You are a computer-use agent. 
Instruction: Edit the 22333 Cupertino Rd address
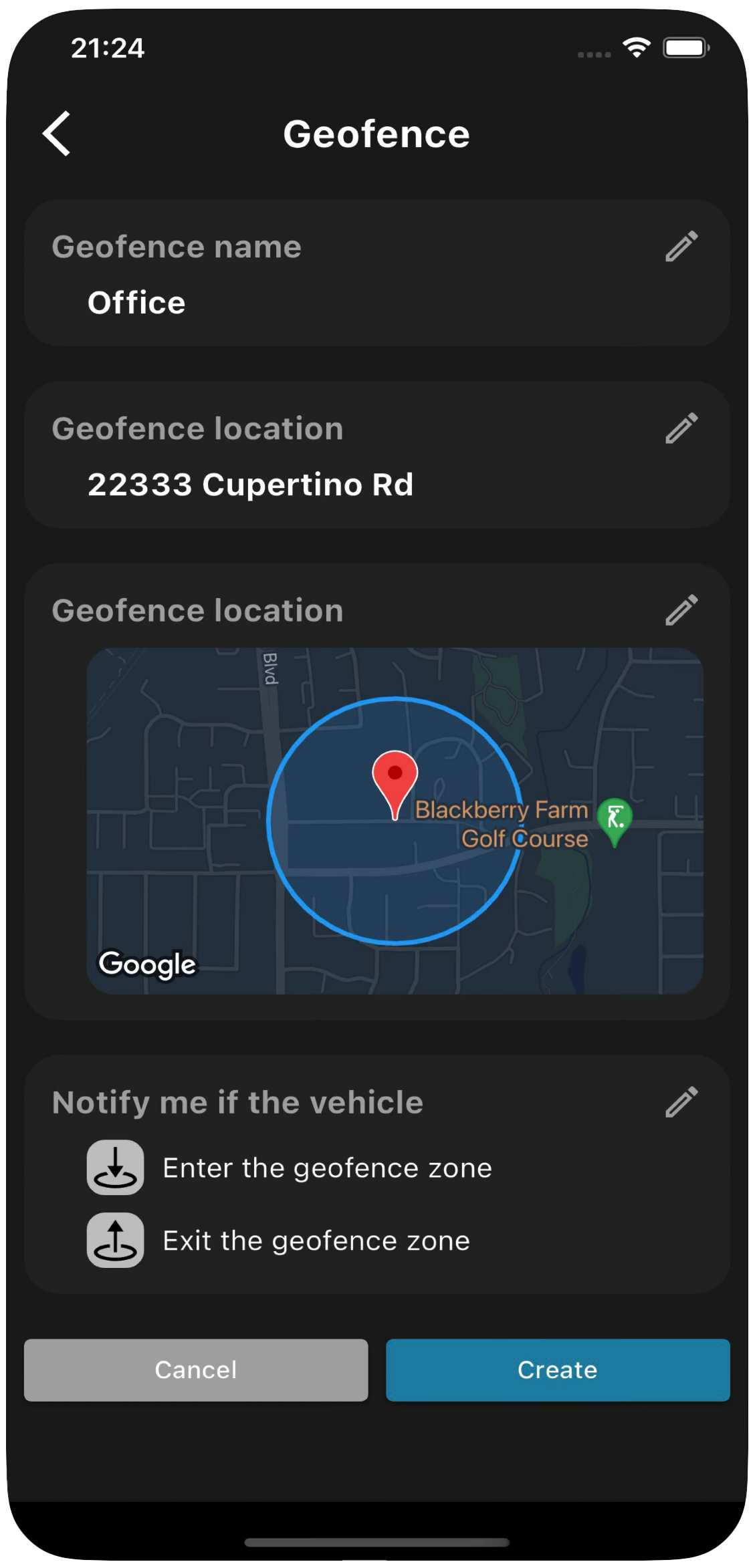pyautogui.click(x=681, y=428)
